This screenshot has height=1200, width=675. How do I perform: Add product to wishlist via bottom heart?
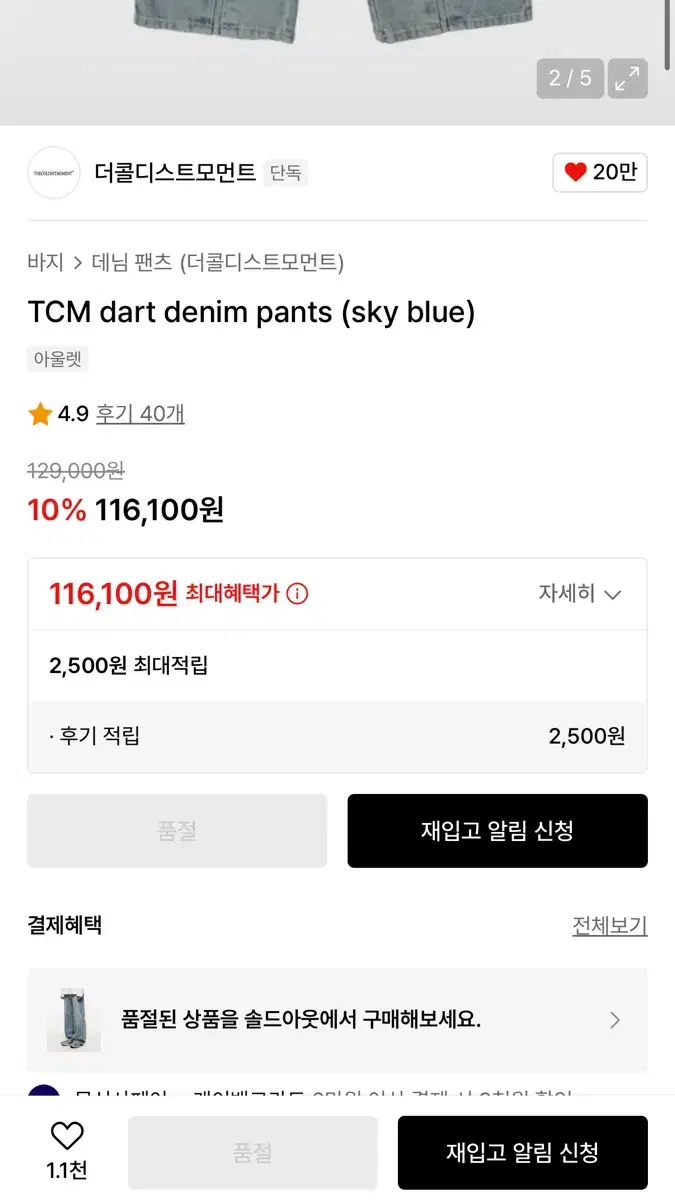[67, 1136]
